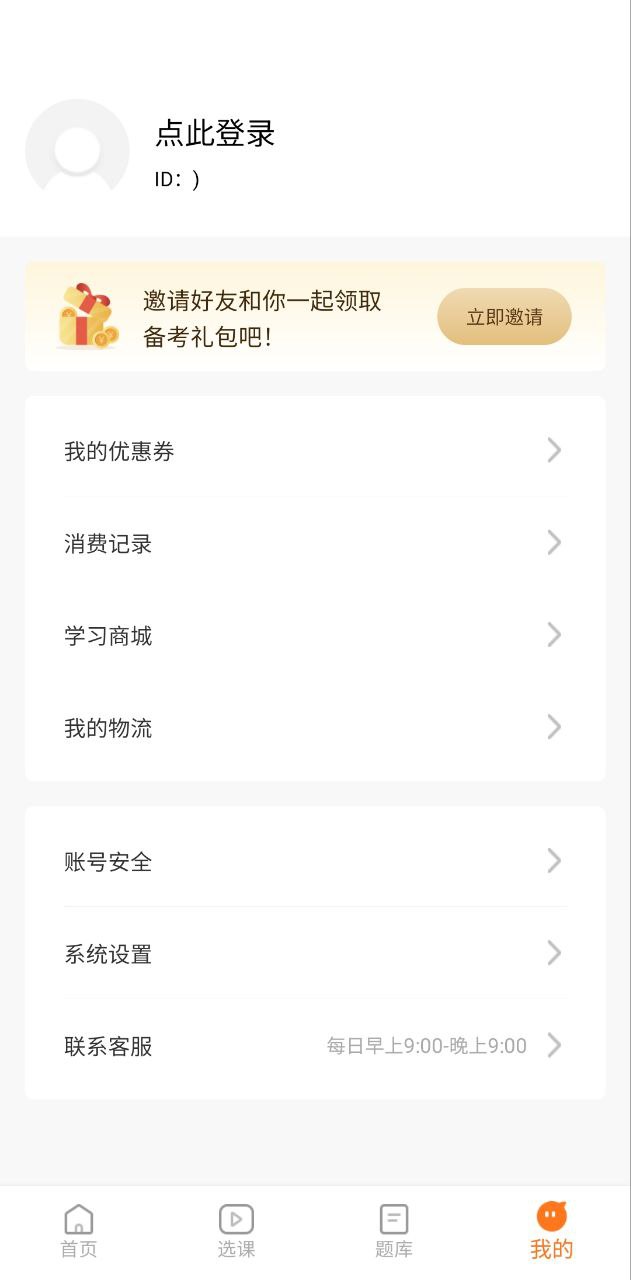The image size is (631, 1280).
Task: Tap 点此登录 to log in
Action: (215, 134)
